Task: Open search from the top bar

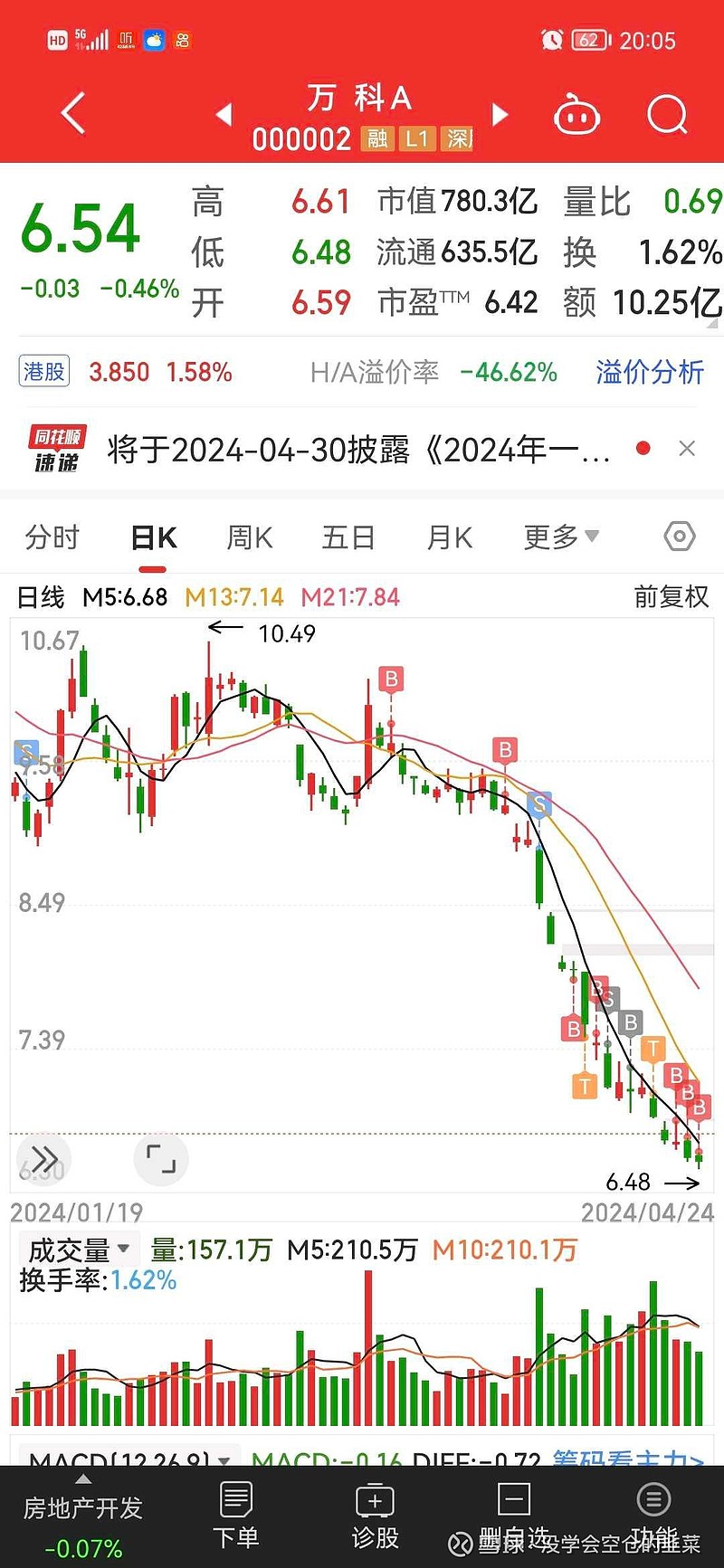Action: click(667, 114)
